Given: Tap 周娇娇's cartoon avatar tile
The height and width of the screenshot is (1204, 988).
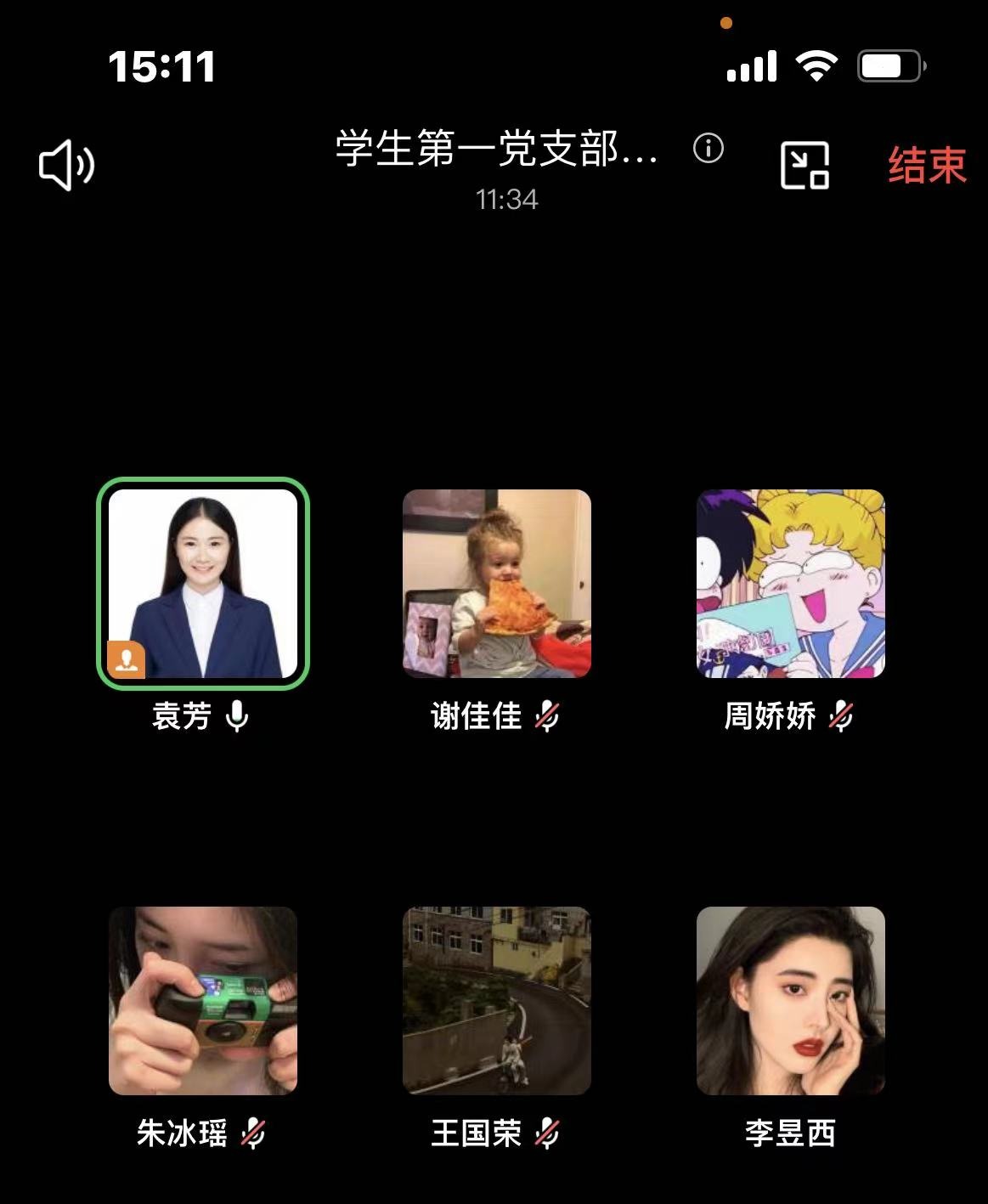Looking at the screenshot, I should (x=791, y=583).
